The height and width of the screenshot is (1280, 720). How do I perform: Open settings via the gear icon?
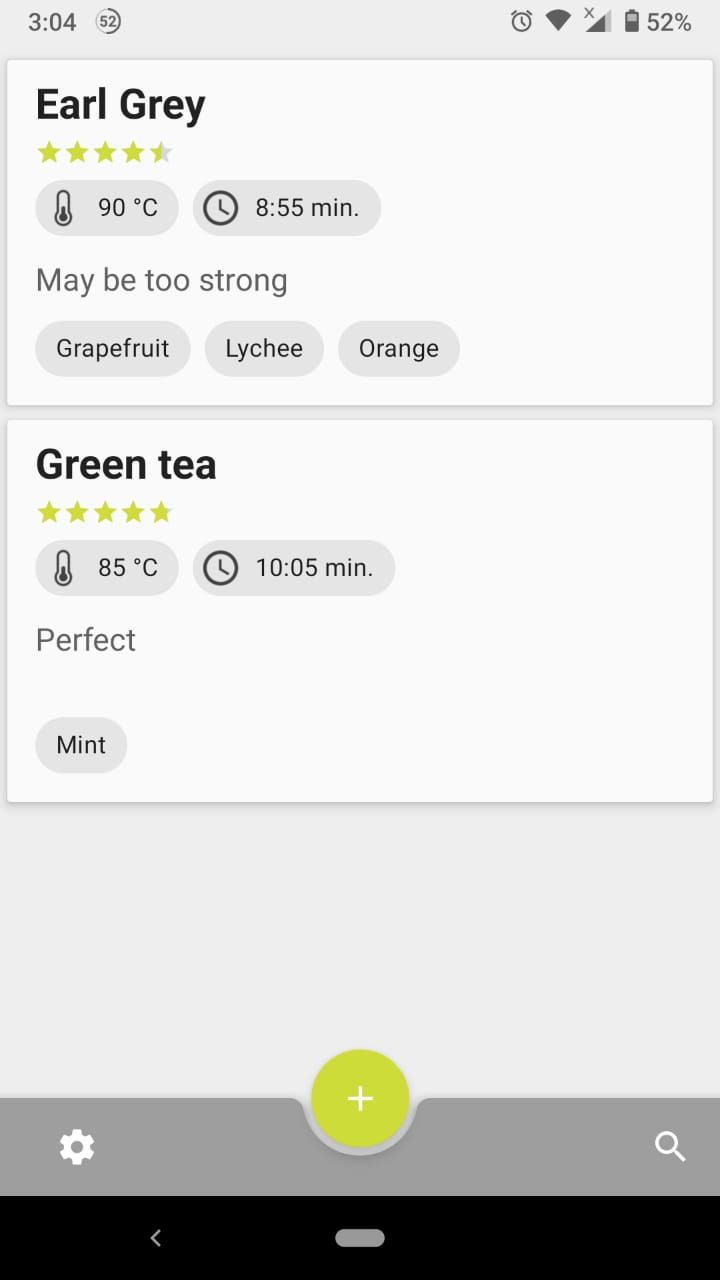pyautogui.click(x=78, y=1147)
